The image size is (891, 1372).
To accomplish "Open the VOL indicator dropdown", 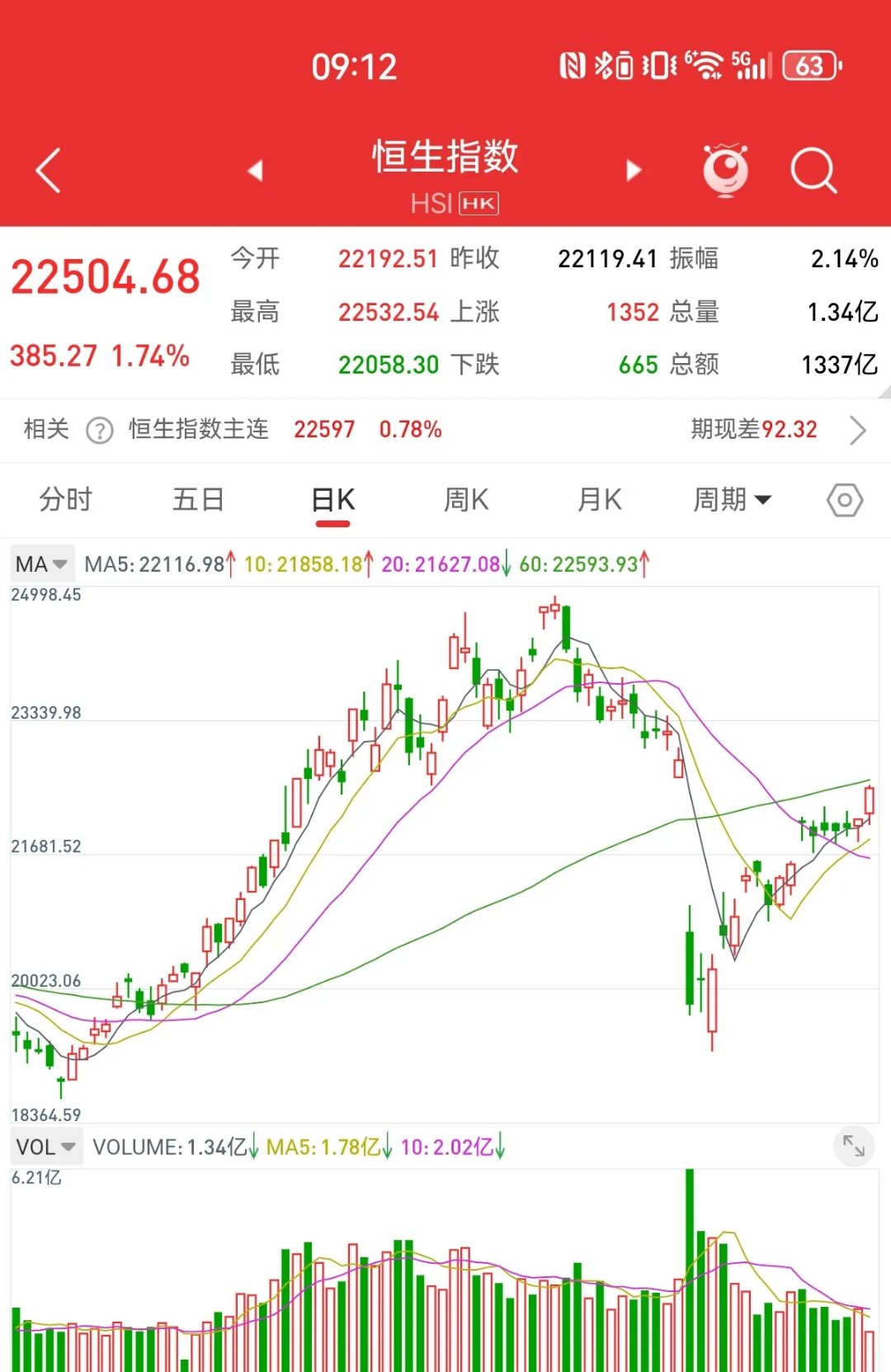I will pyautogui.click(x=45, y=1146).
